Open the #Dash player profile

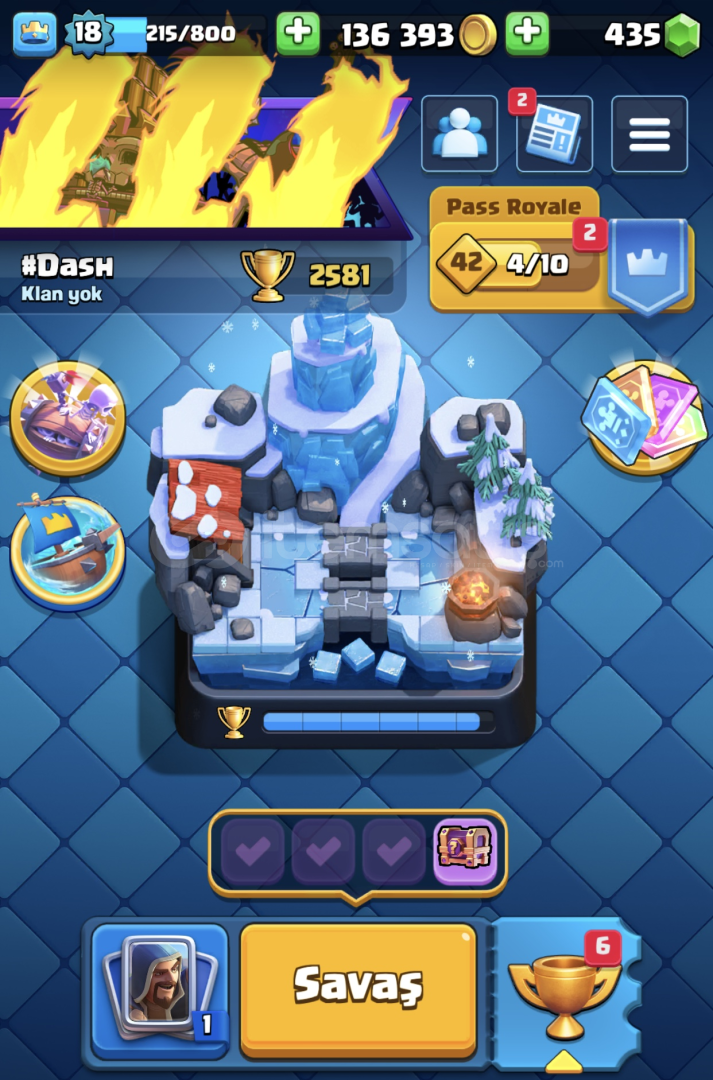pyautogui.click(x=67, y=266)
